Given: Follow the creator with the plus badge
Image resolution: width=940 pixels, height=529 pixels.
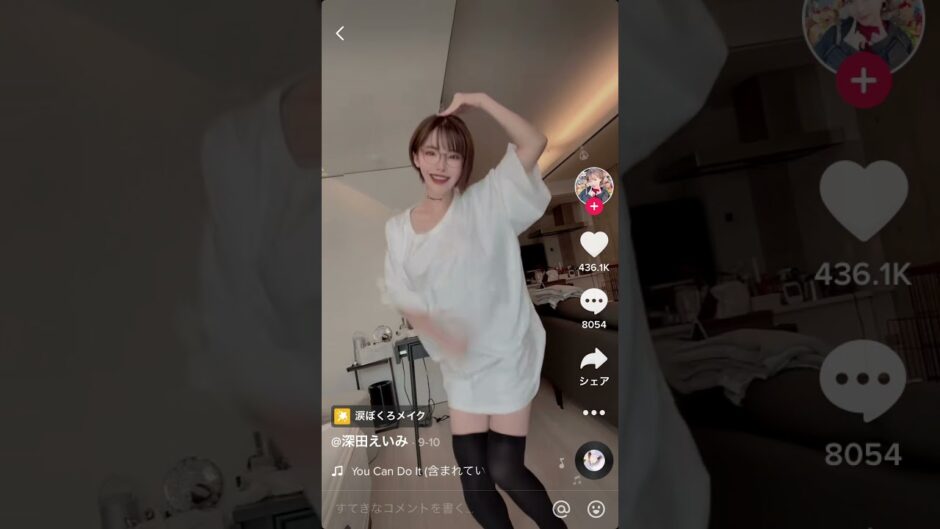Looking at the screenshot, I should pyautogui.click(x=594, y=206).
